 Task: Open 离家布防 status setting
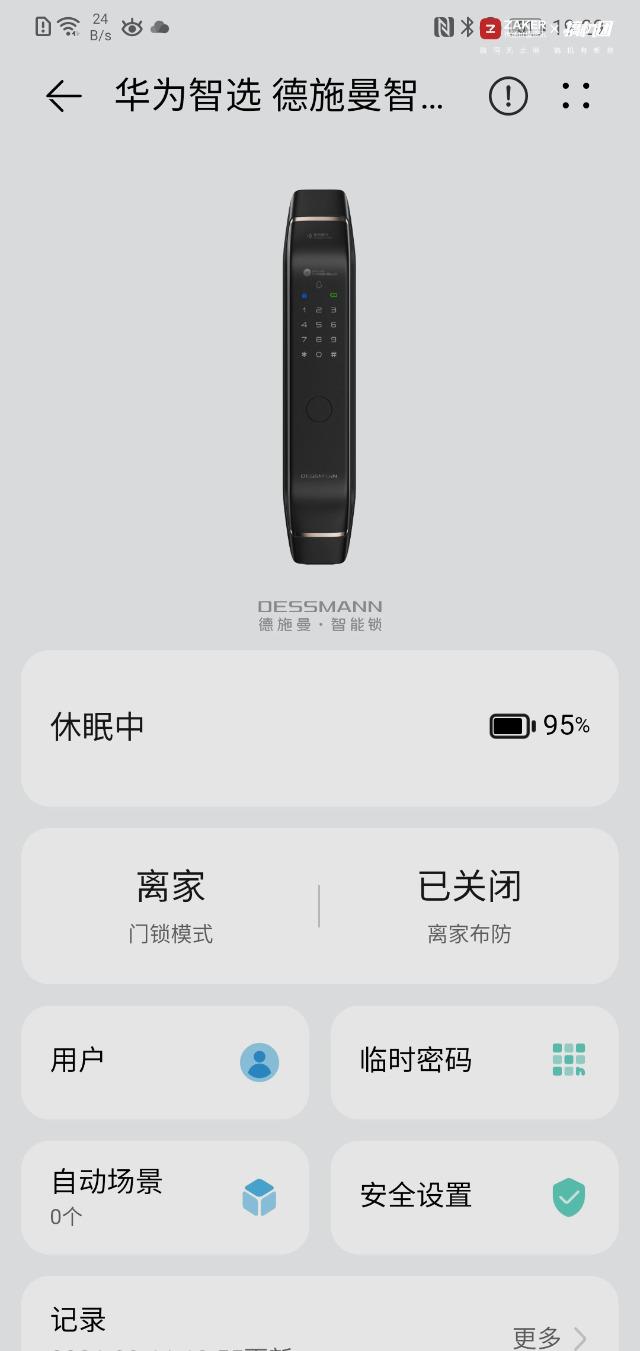[469, 905]
